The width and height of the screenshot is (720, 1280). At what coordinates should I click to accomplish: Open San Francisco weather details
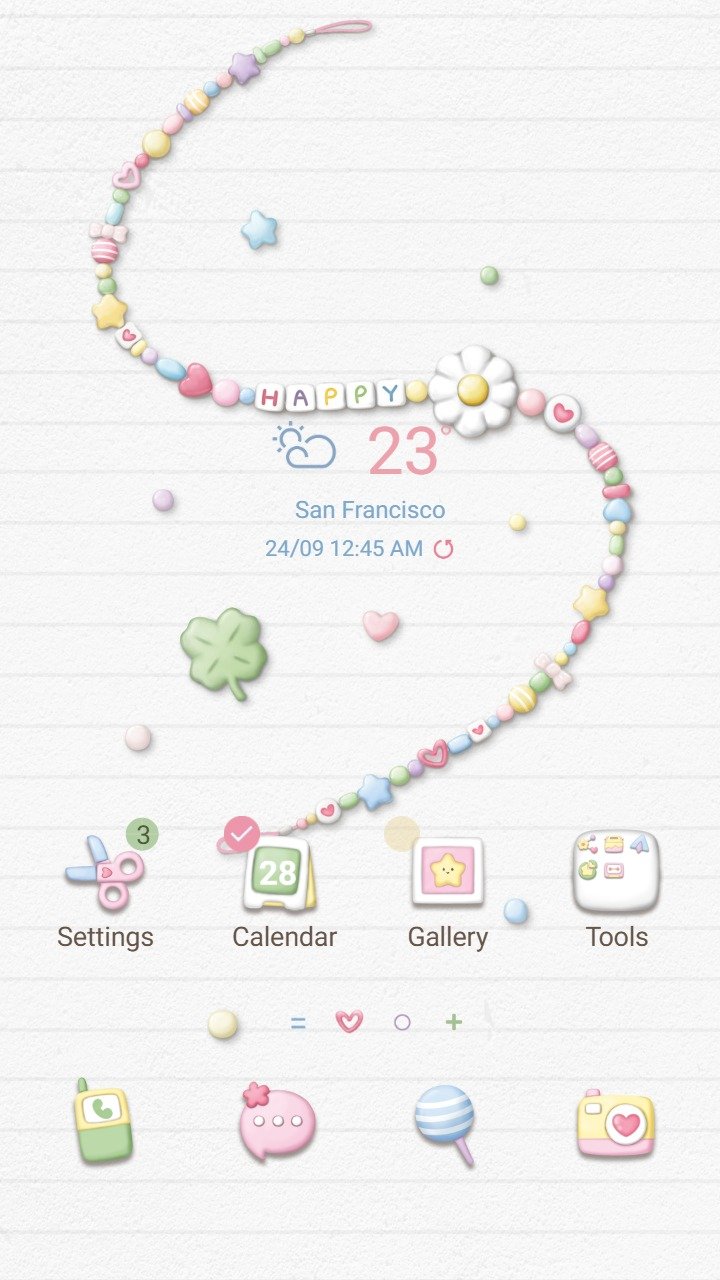(x=370, y=510)
